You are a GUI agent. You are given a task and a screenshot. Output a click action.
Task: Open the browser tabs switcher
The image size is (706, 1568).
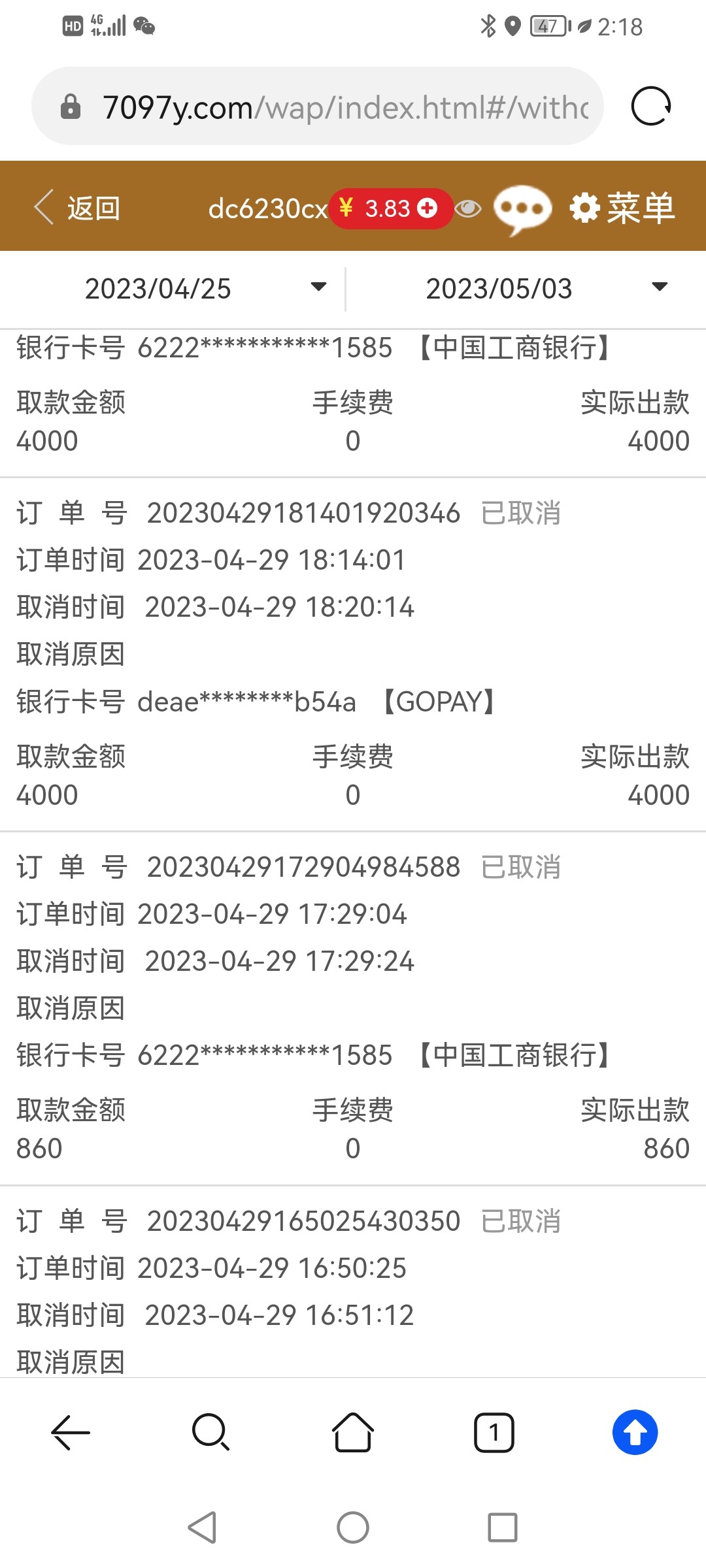click(494, 1433)
